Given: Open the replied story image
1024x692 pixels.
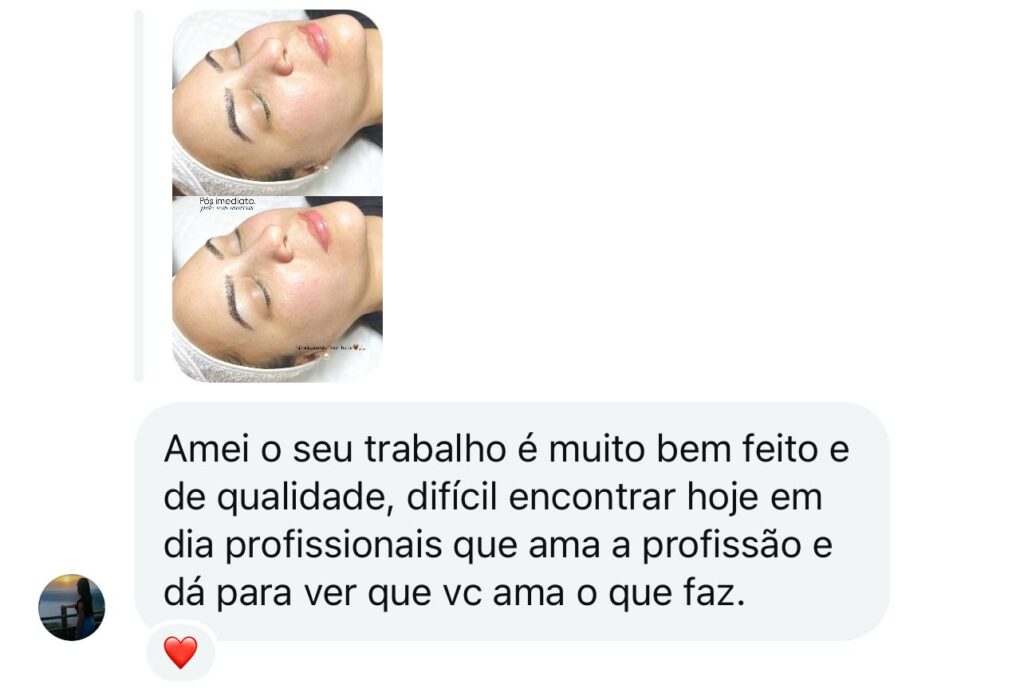Looking at the screenshot, I should pyautogui.click(x=277, y=195).
